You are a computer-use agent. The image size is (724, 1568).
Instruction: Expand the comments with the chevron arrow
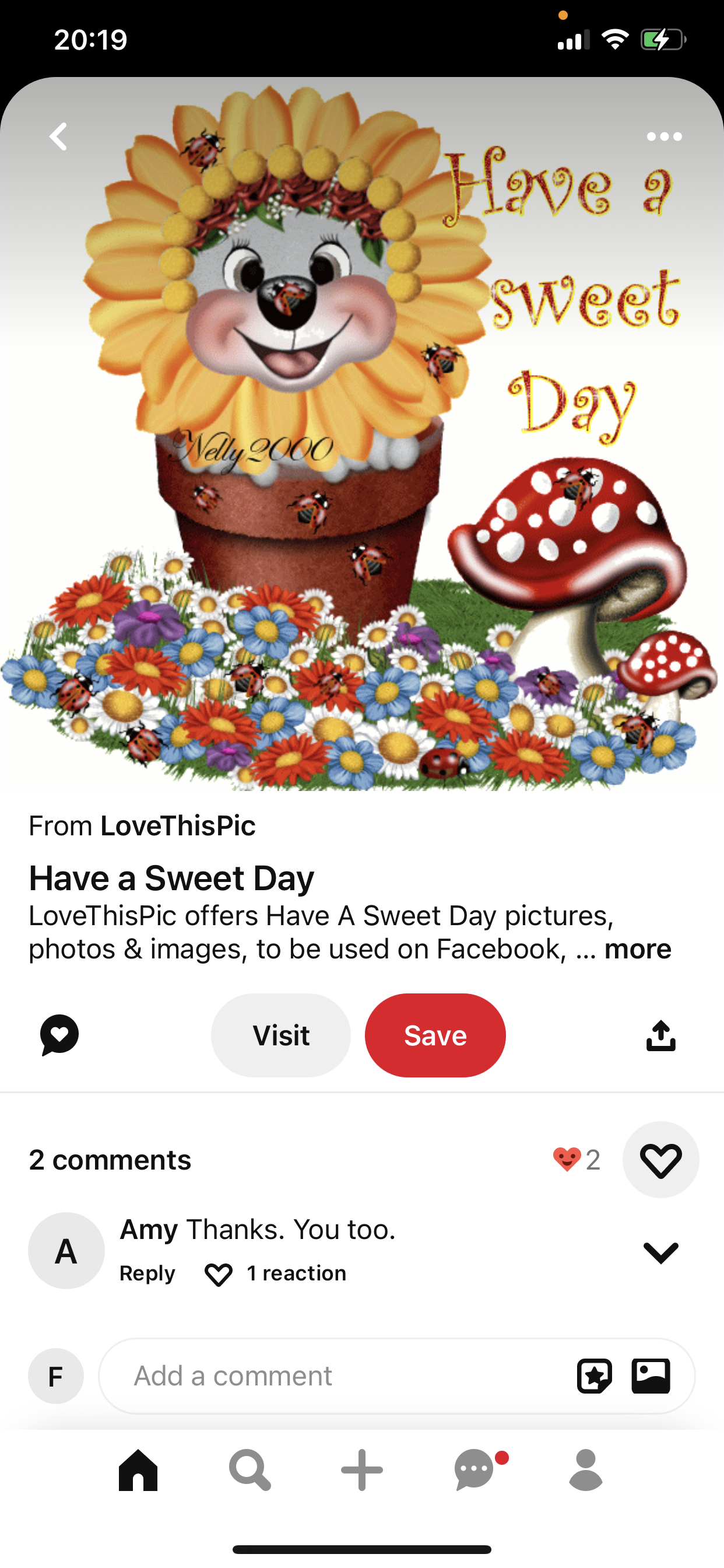(660, 1252)
